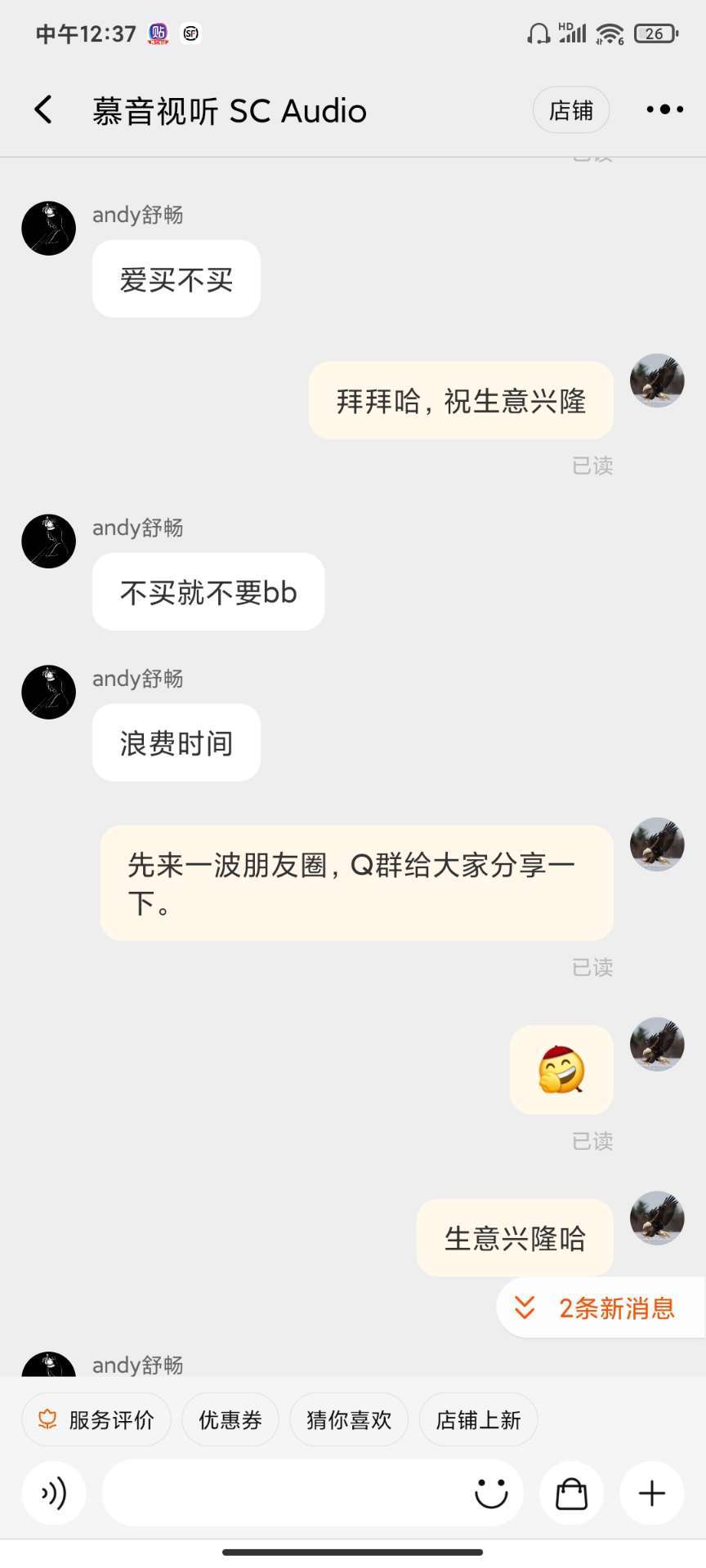Go back from the 慕音视听 SC Audio chat
This screenshot has width=706, height=1568.
pos(44,109)
